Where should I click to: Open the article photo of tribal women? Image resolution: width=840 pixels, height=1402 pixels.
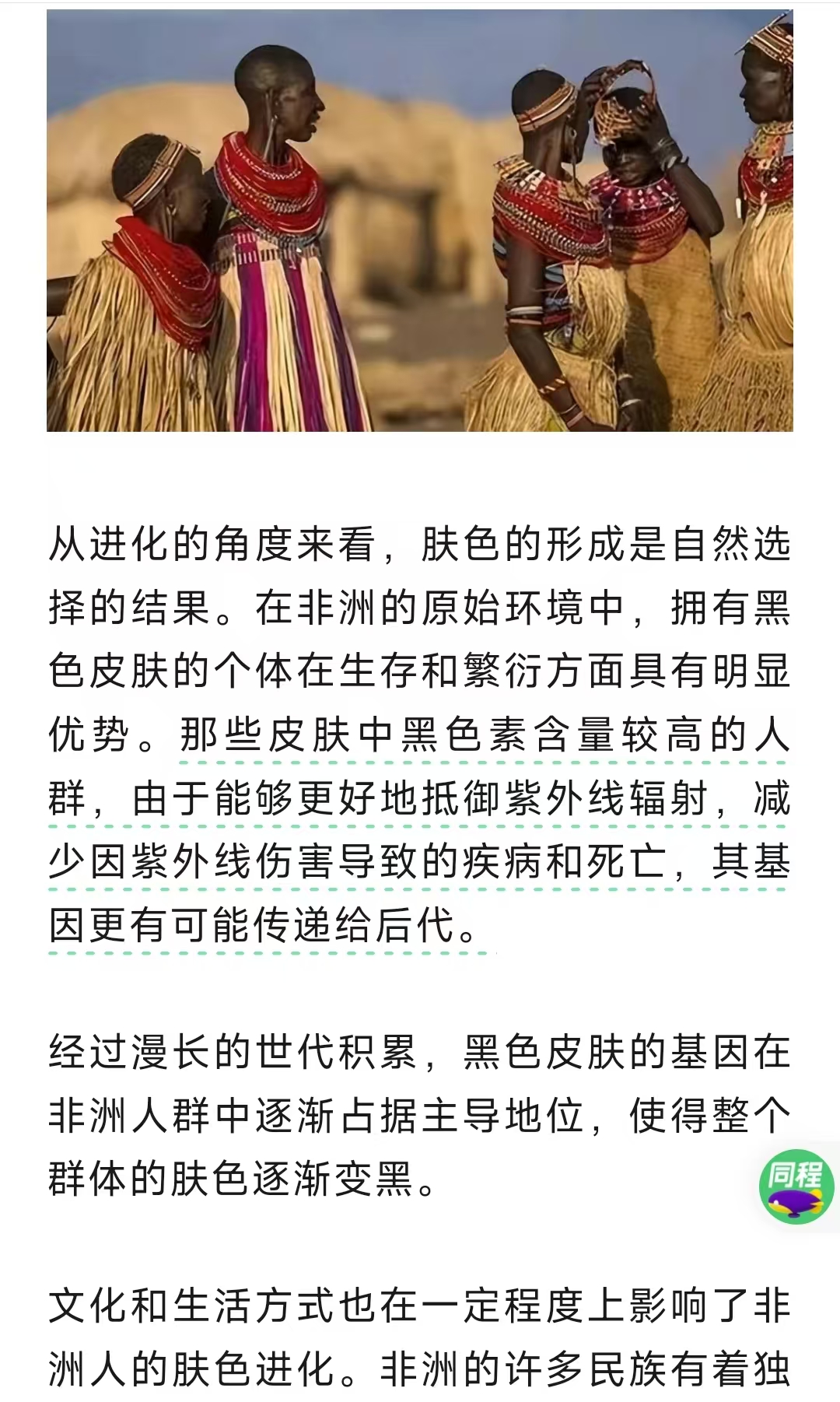point(420,220)
